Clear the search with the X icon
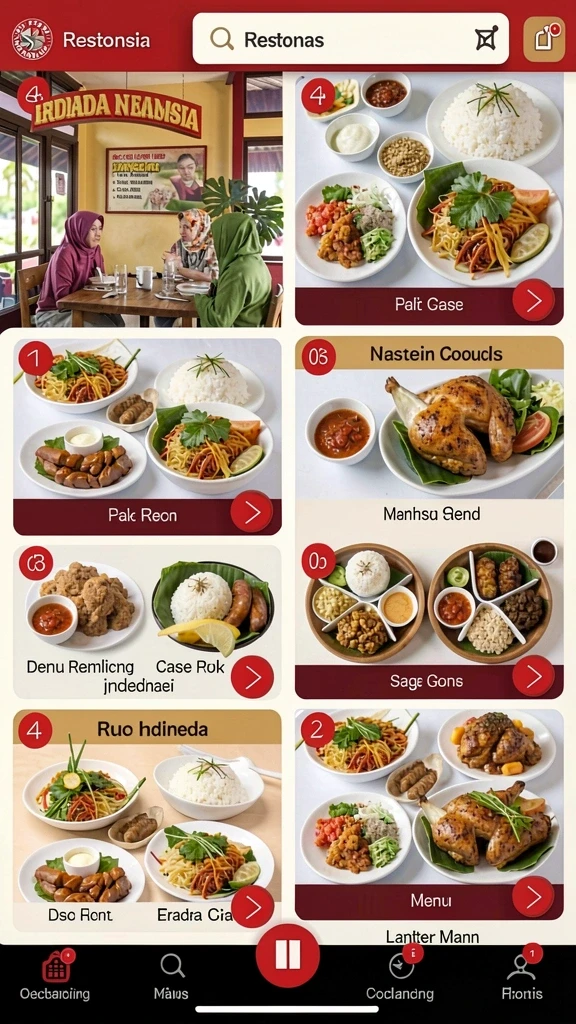Viewport: 576px width, 1024px height. point(486,40)
